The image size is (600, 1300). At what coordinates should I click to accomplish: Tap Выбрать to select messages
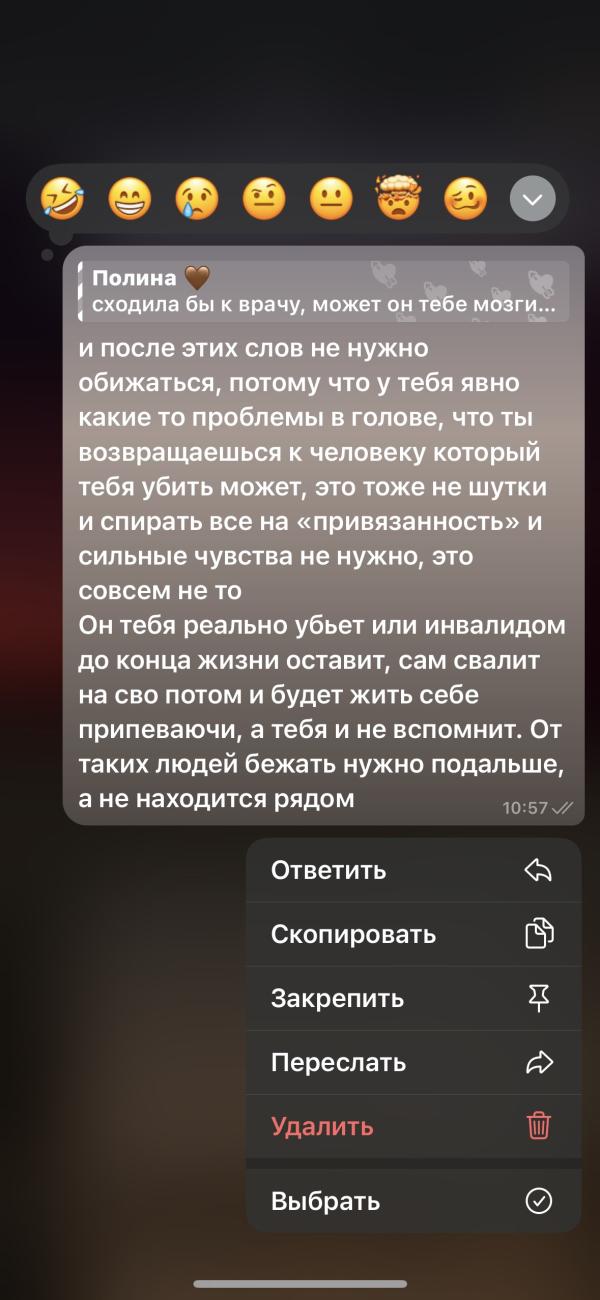tap(413, 1201)
